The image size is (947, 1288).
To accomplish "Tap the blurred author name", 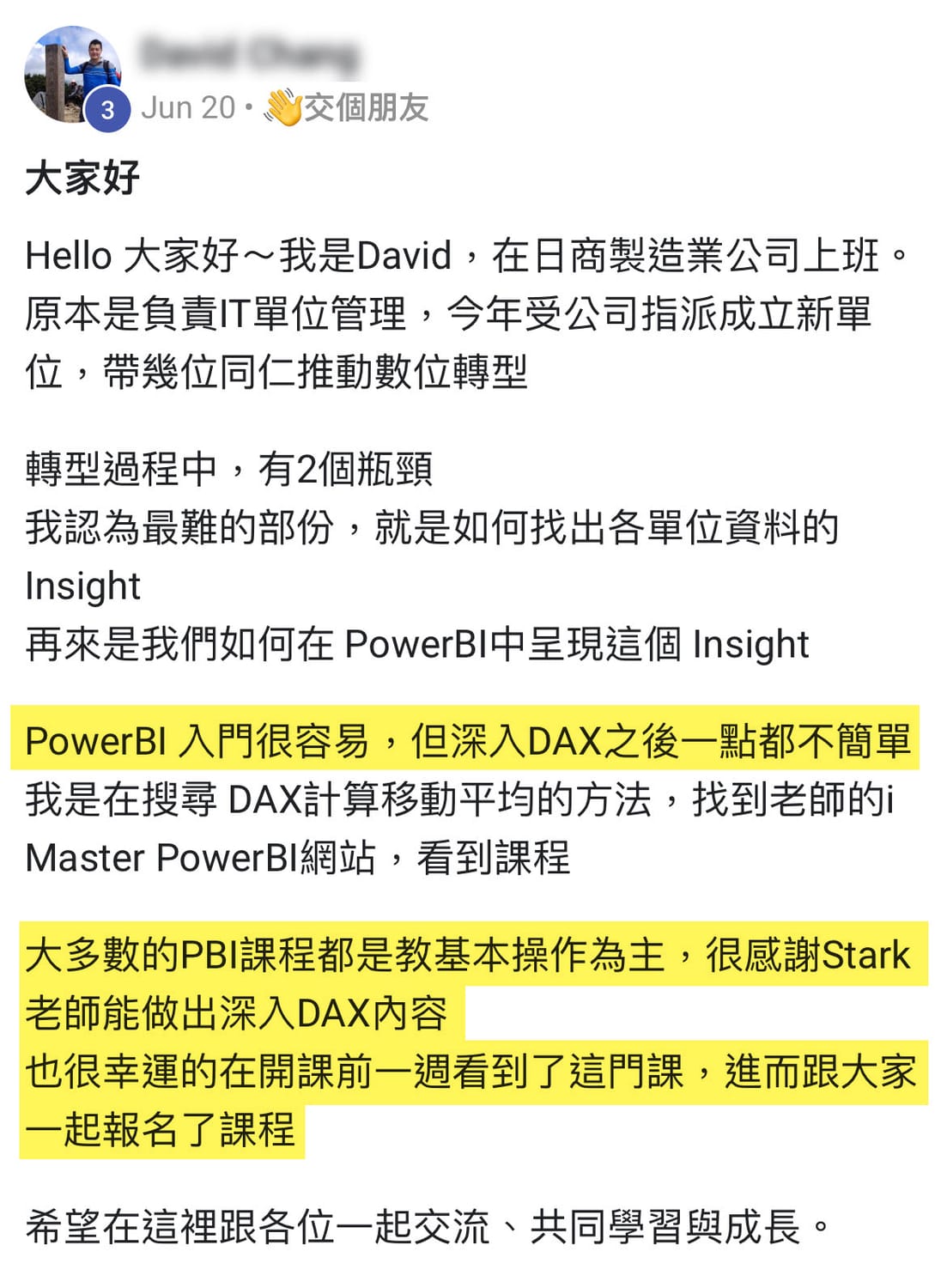I will click(249, 54).
